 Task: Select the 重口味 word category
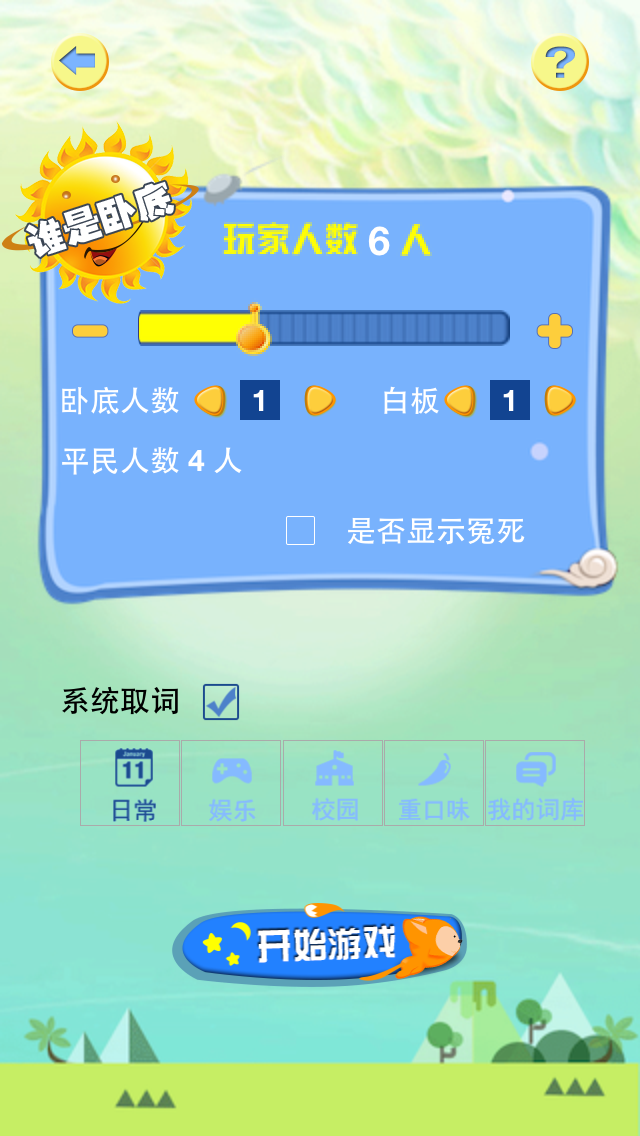434,783
